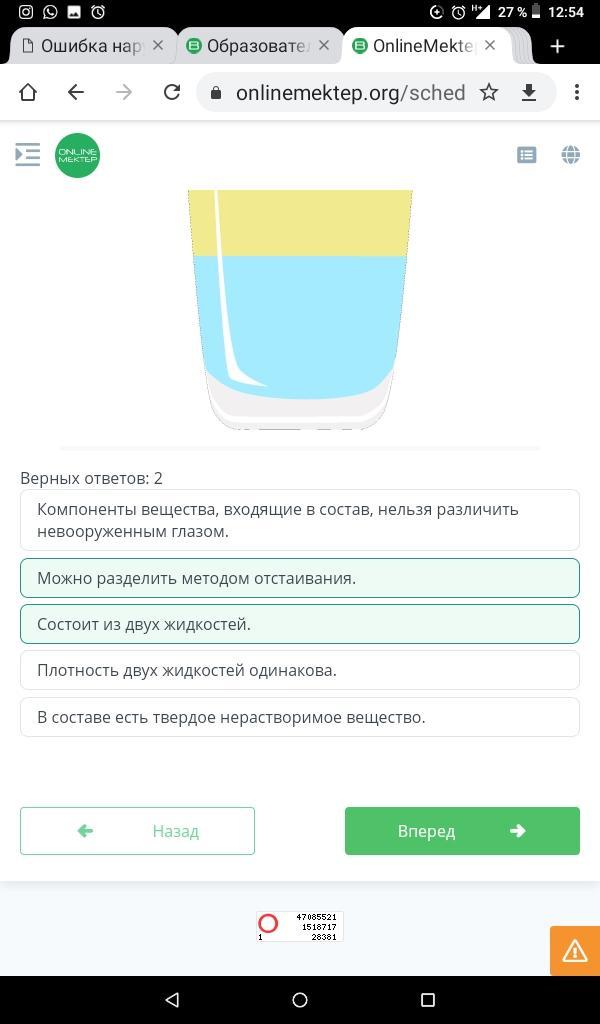Reload the current page
Viewport: 600px width, 1024px height.
(172, 92)
